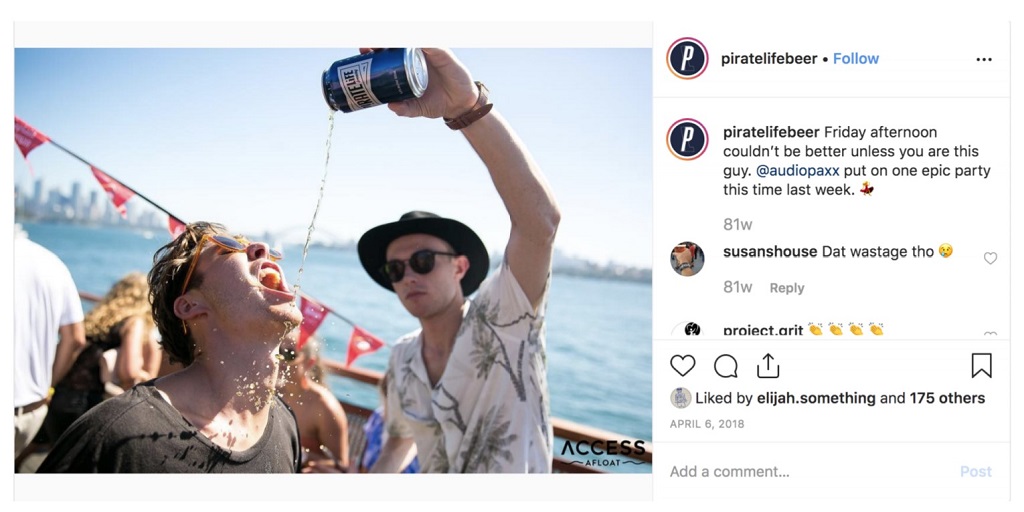The height and width of the screenshot is (512, 1024).
Task: View the 175 others who liked
Action: click(x=947, y=398)
